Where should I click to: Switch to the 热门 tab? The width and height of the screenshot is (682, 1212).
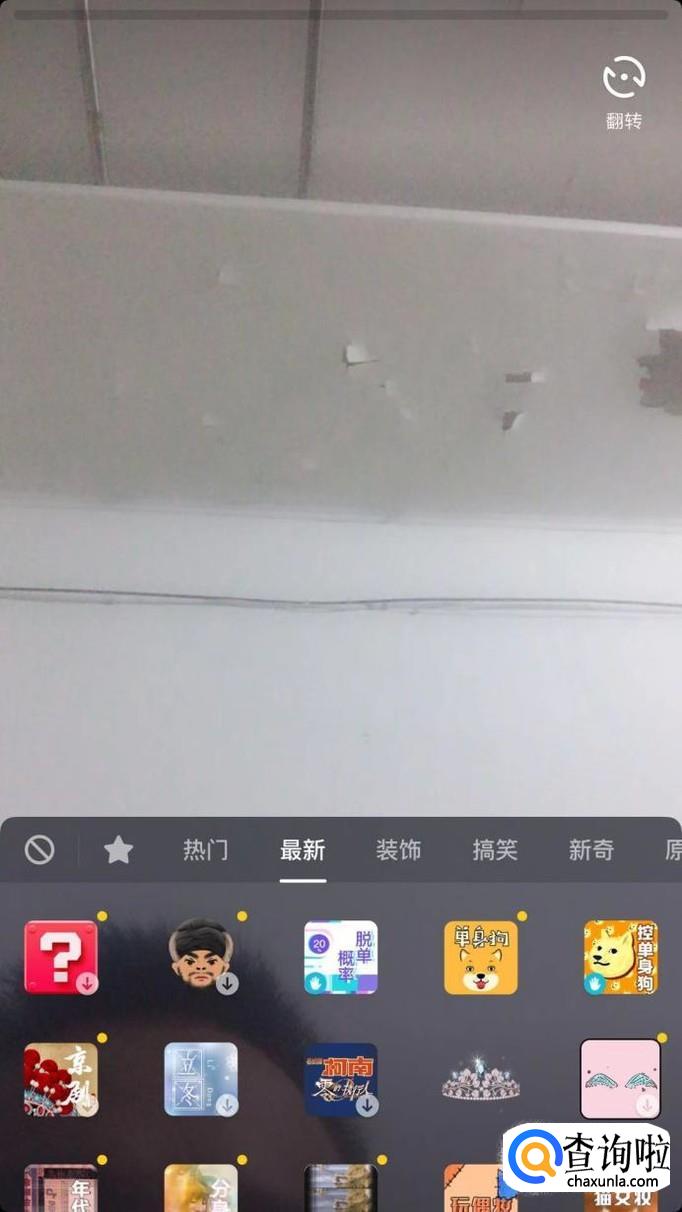click(205, 850)
